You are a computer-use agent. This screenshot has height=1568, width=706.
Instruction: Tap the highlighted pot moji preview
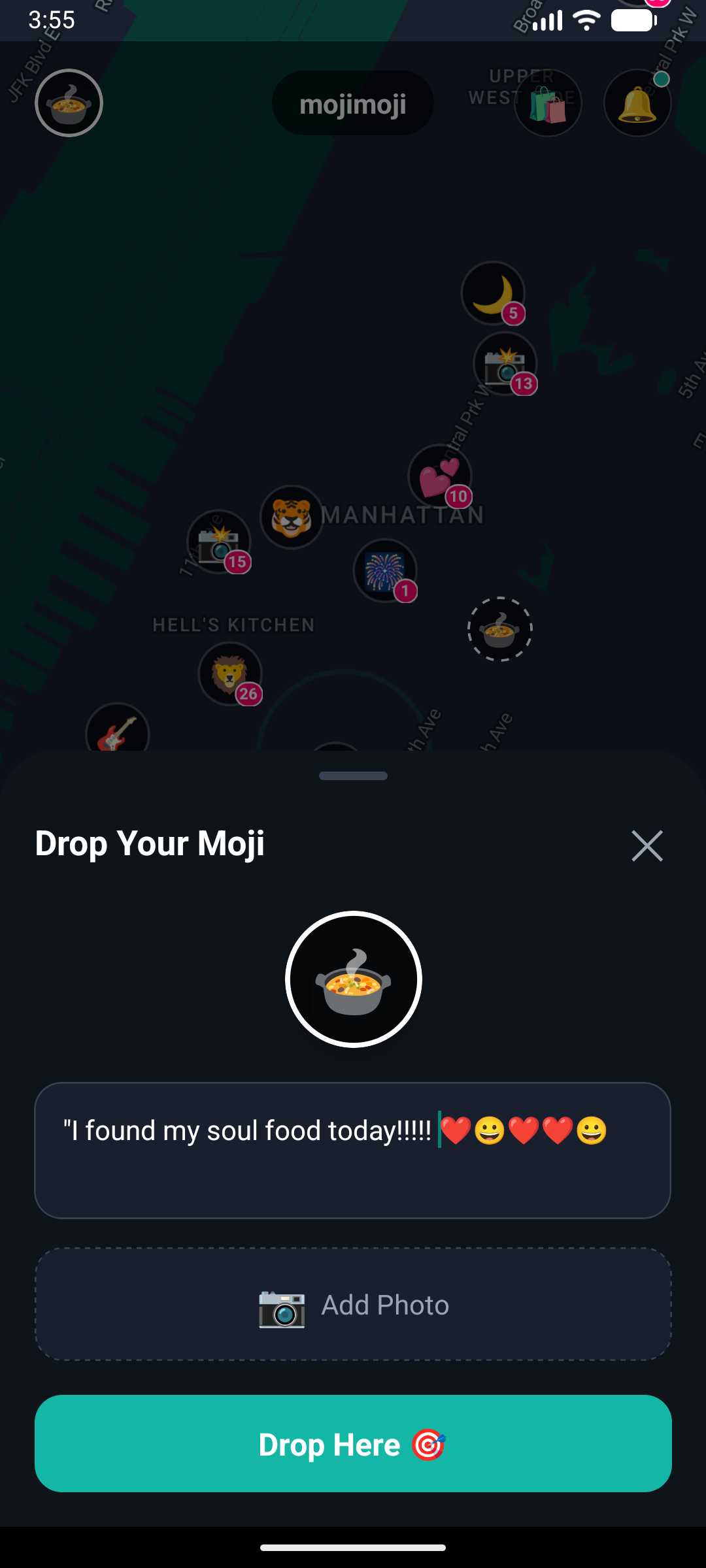pos(352,978)
